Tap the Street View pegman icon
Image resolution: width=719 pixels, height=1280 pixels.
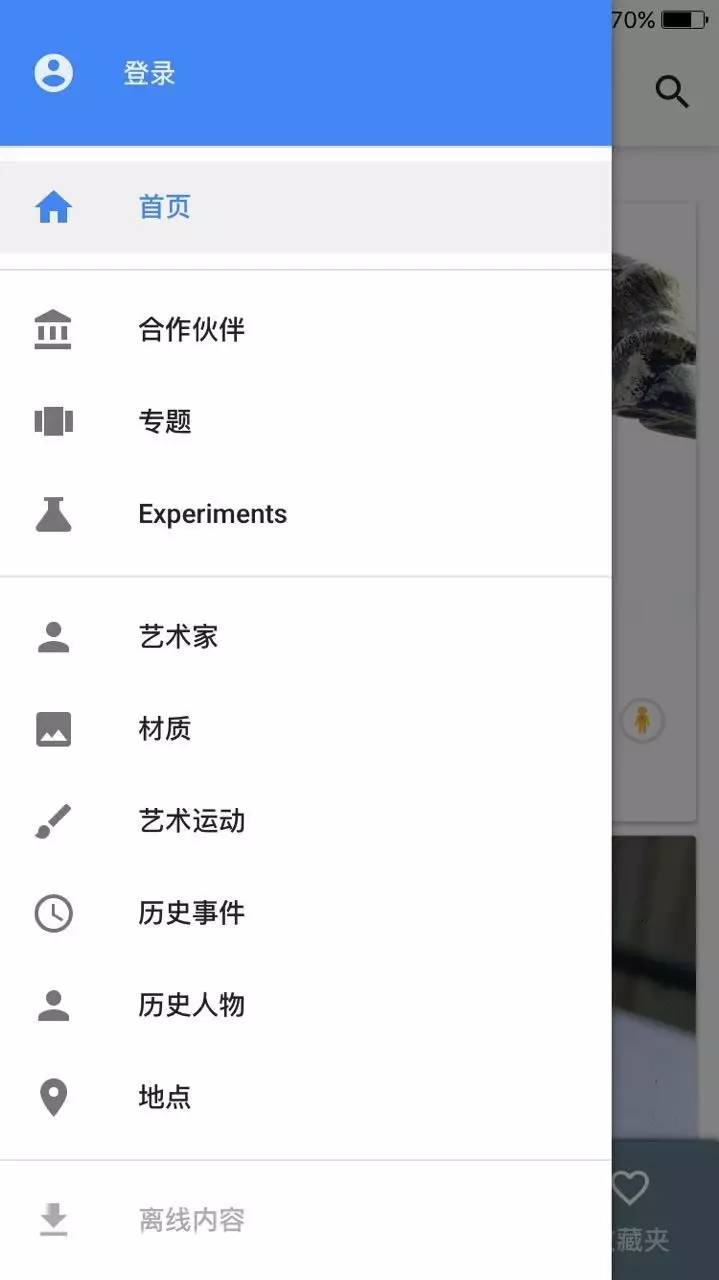click(x=642, y=720)
